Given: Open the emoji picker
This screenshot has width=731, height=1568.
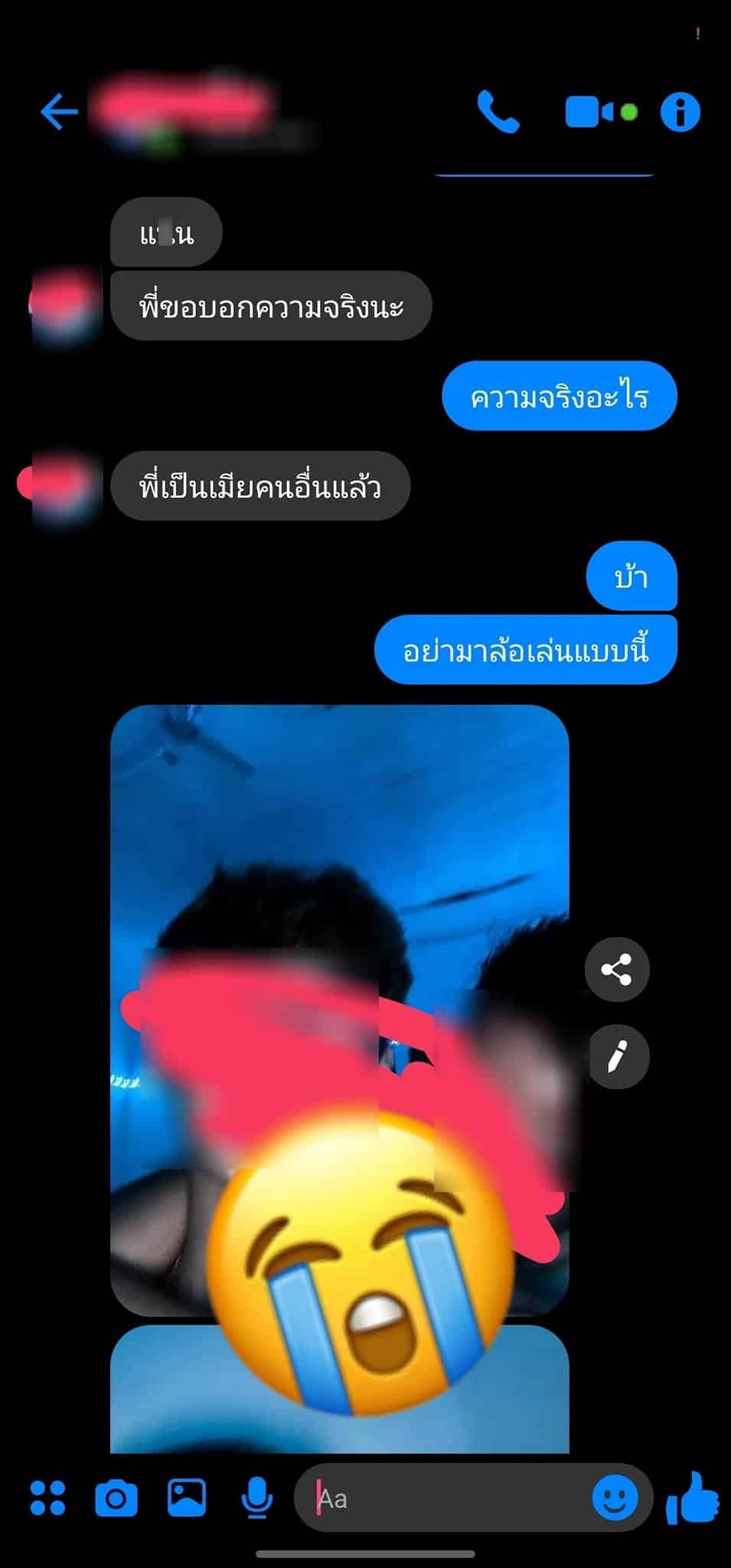Looking at the screenshot, I should [615, 1498].
